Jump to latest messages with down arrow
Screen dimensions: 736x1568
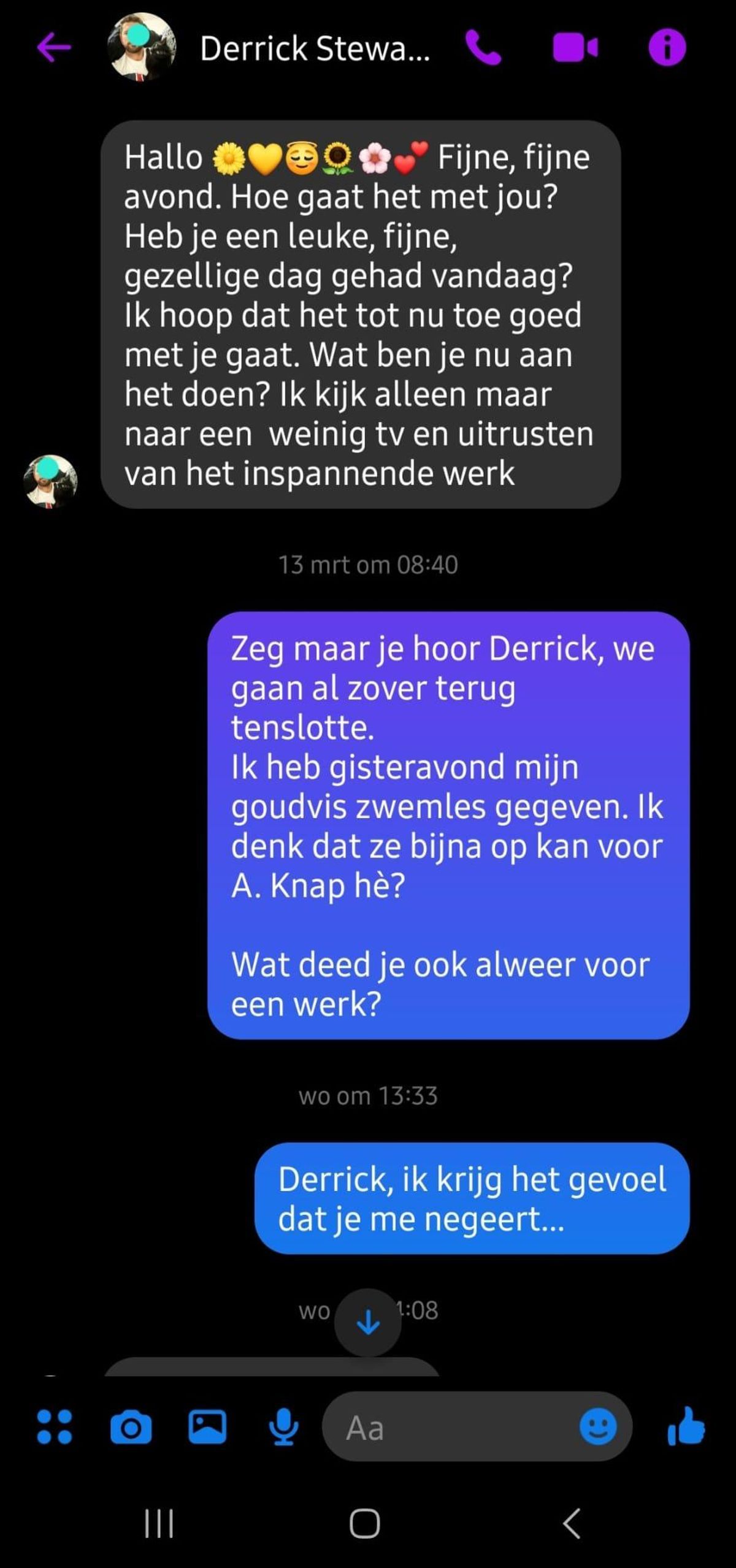point(368,1323)
